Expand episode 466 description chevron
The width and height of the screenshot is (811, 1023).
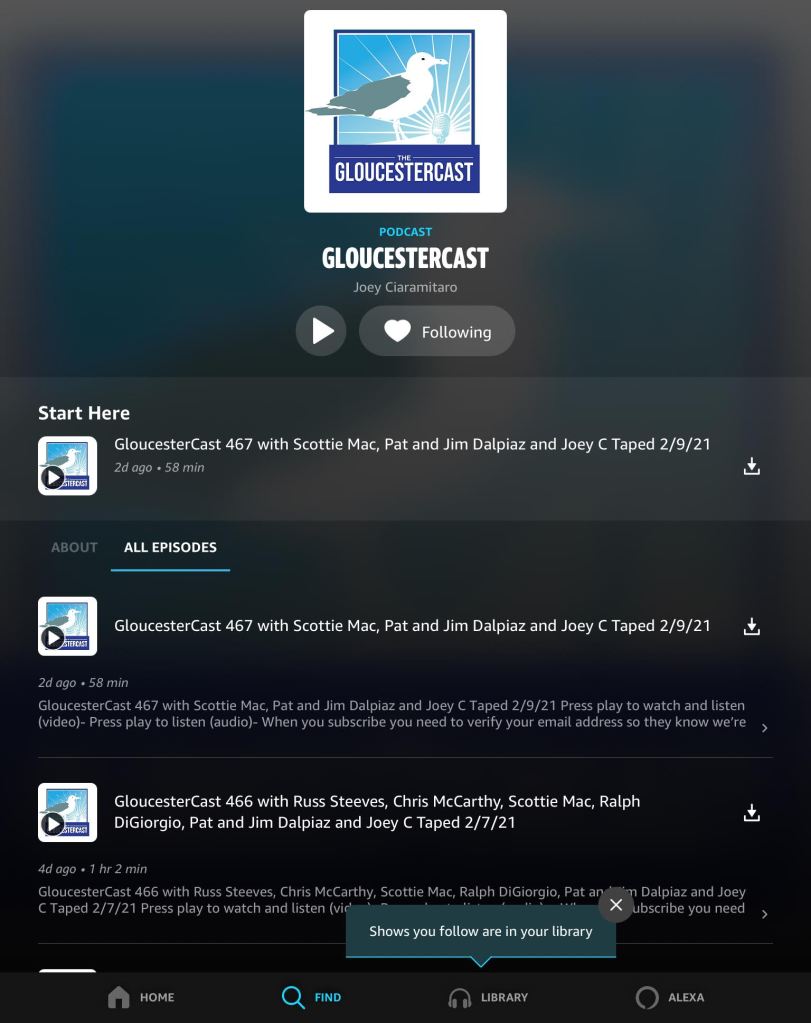(x=764, y=914)
